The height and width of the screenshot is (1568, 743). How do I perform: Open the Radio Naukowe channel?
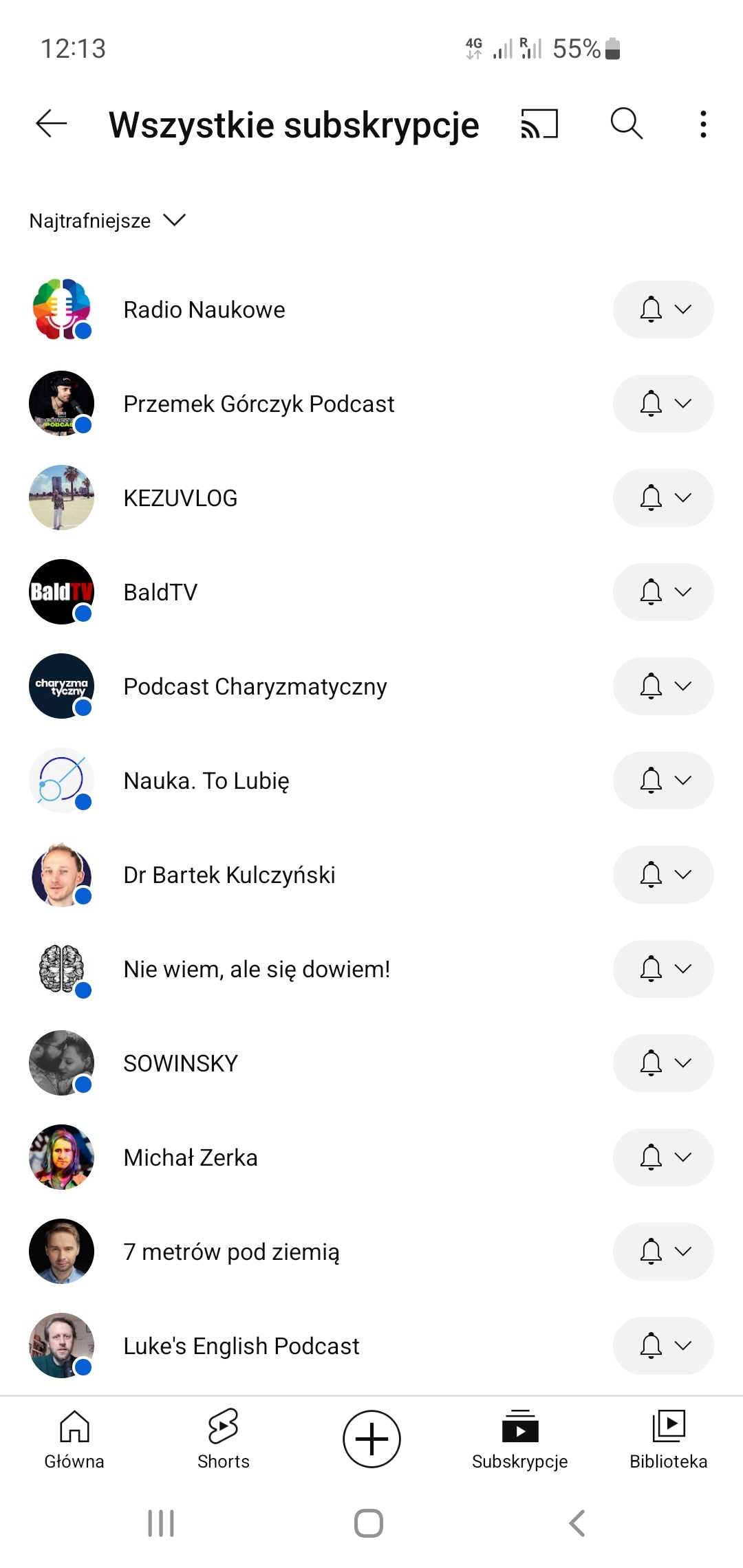click(204, 309)
